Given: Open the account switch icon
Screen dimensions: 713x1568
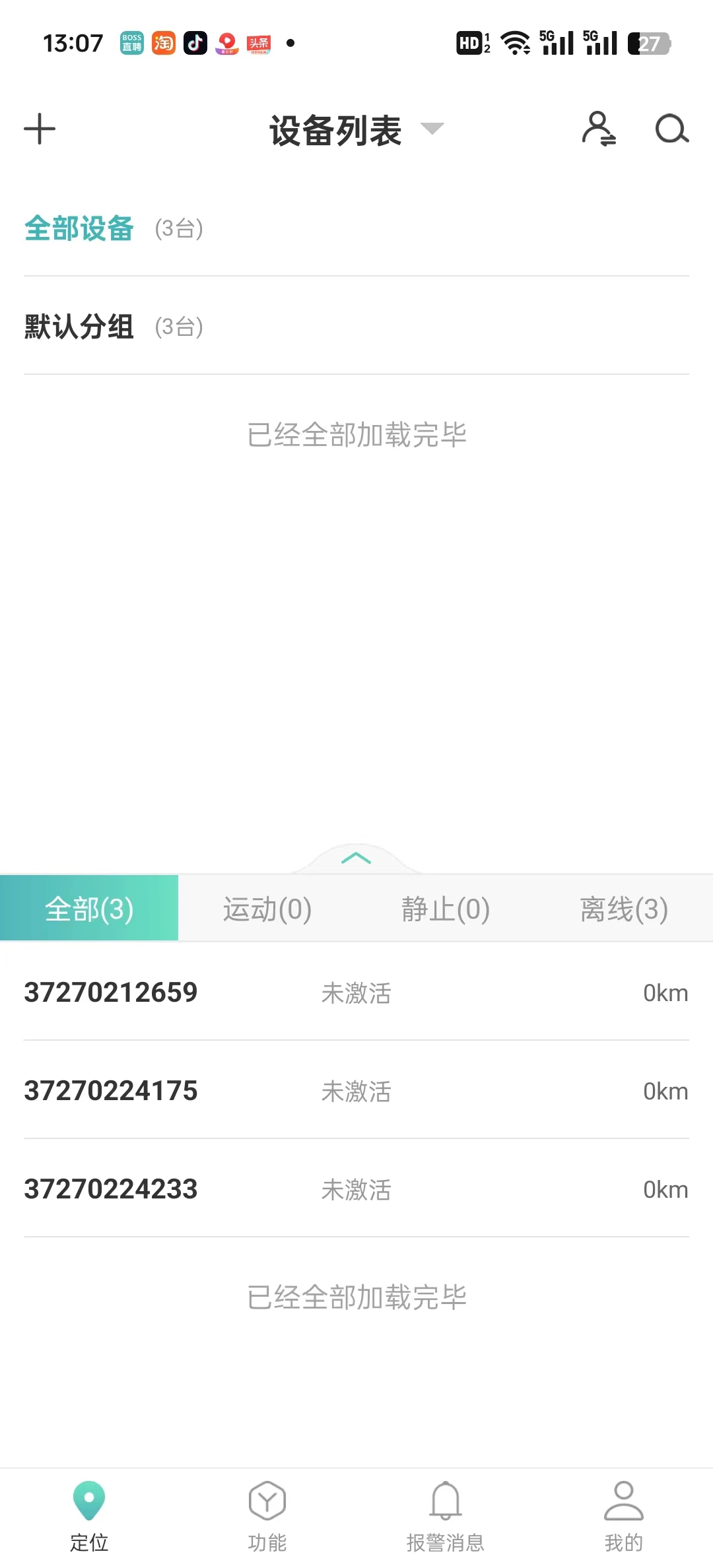Looking at the screenshot, I should click(x=599, y=128).
